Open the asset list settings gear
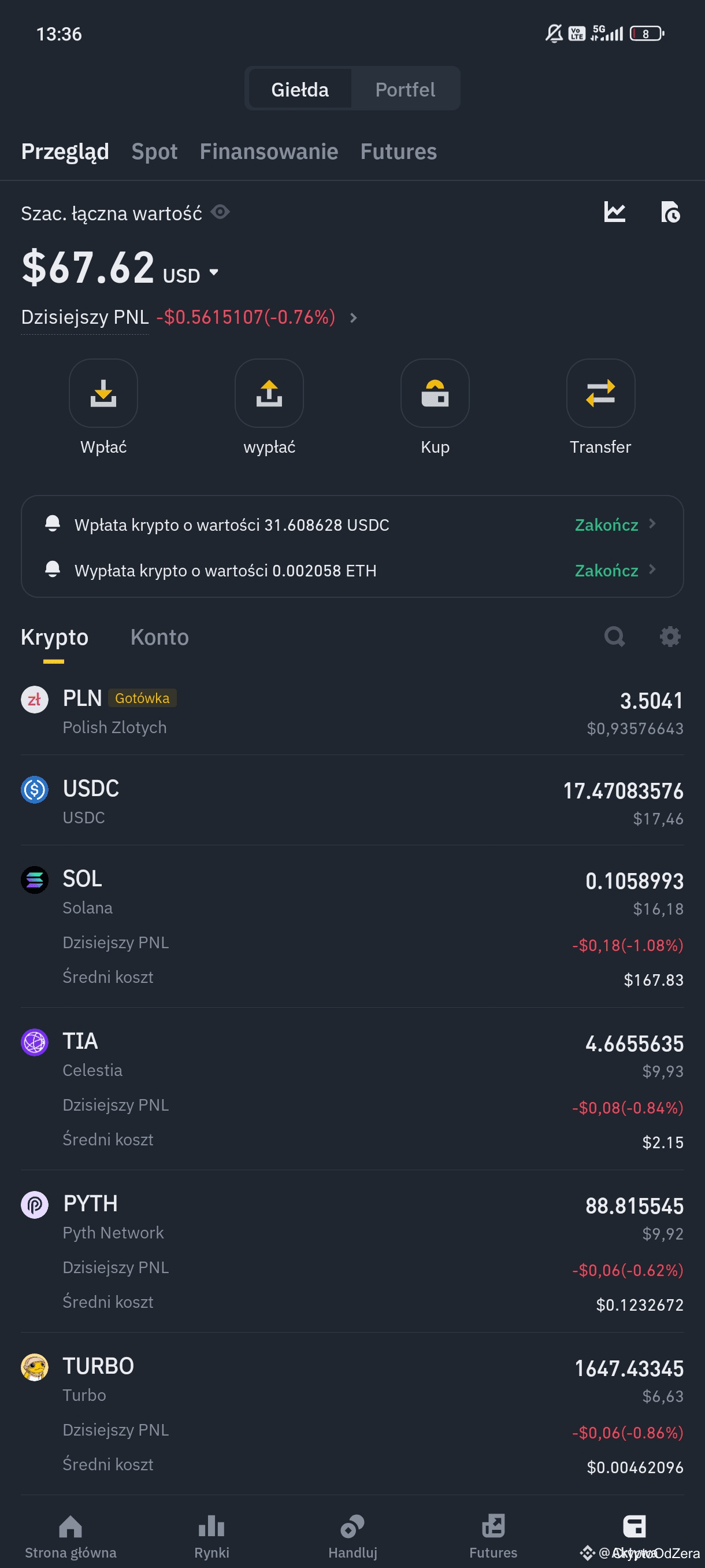Viewport: 705px width, 1568px height. [670, 637]
